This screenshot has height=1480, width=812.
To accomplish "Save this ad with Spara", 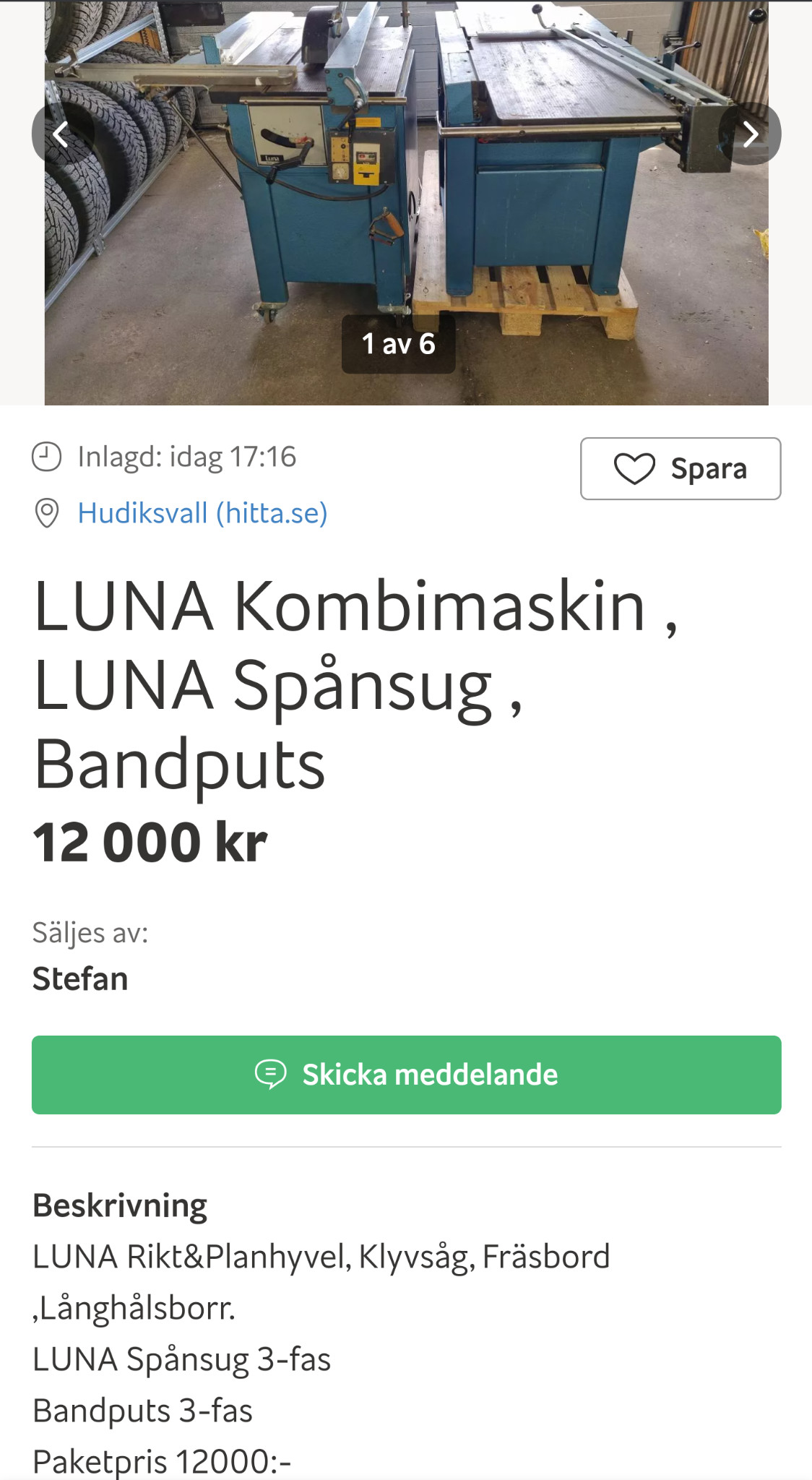I will pos(680,468).
